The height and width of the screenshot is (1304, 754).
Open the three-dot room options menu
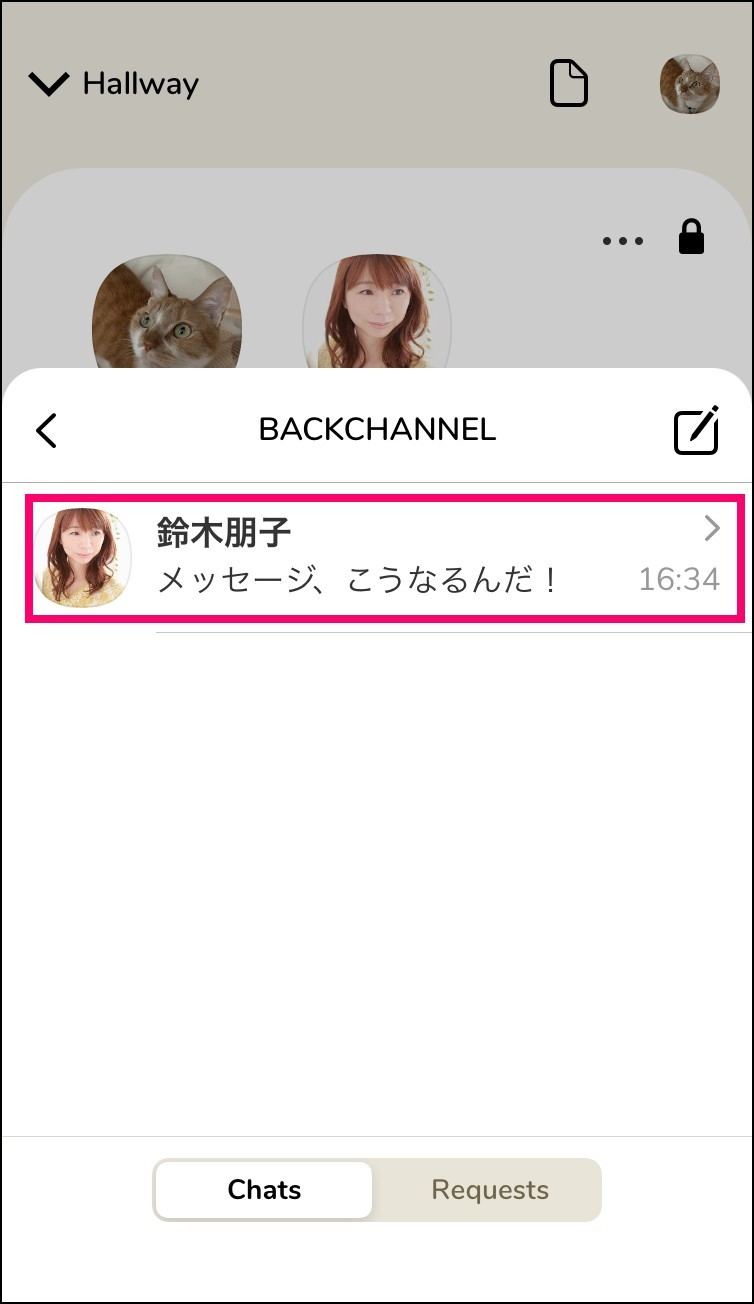[x=623, y=241]
